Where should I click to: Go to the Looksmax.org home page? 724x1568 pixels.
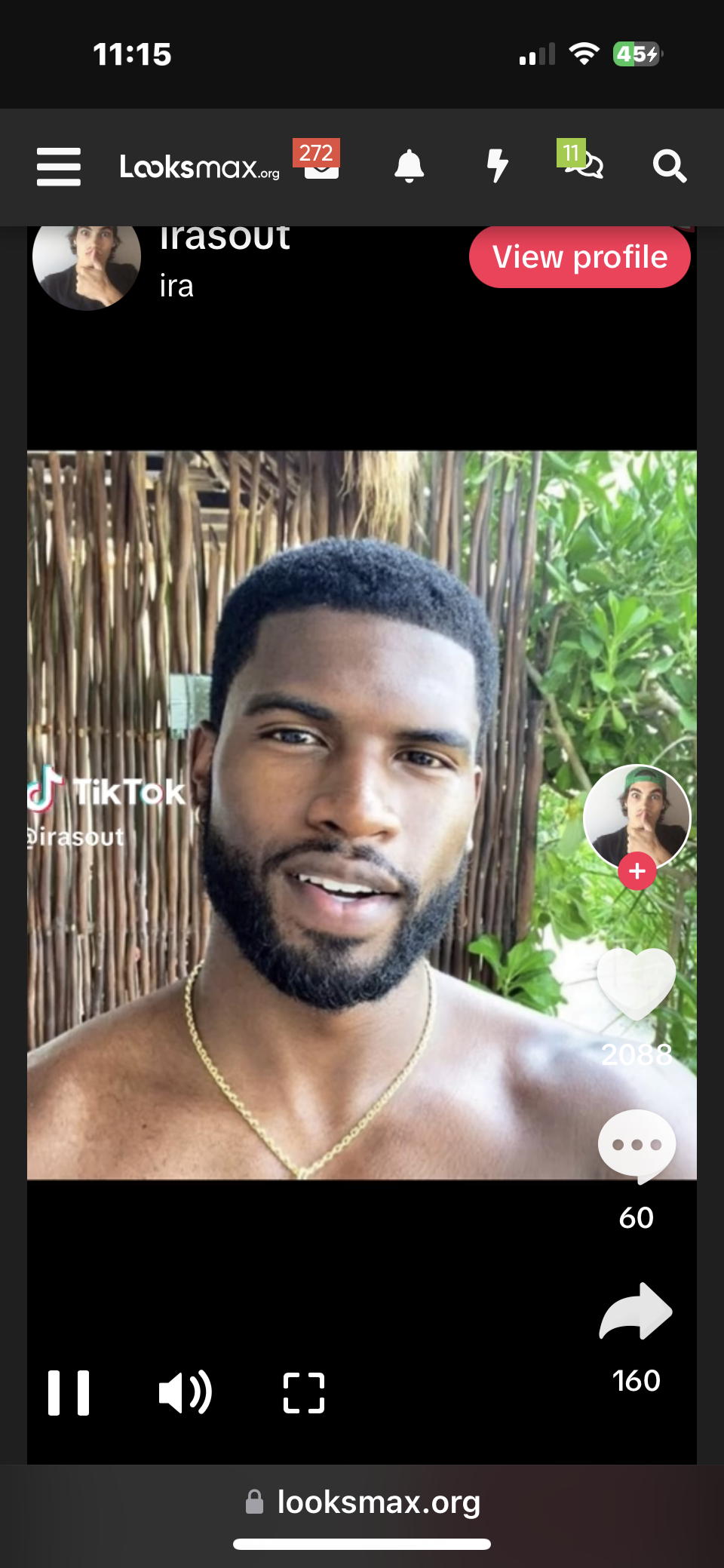tap(200, 167)
